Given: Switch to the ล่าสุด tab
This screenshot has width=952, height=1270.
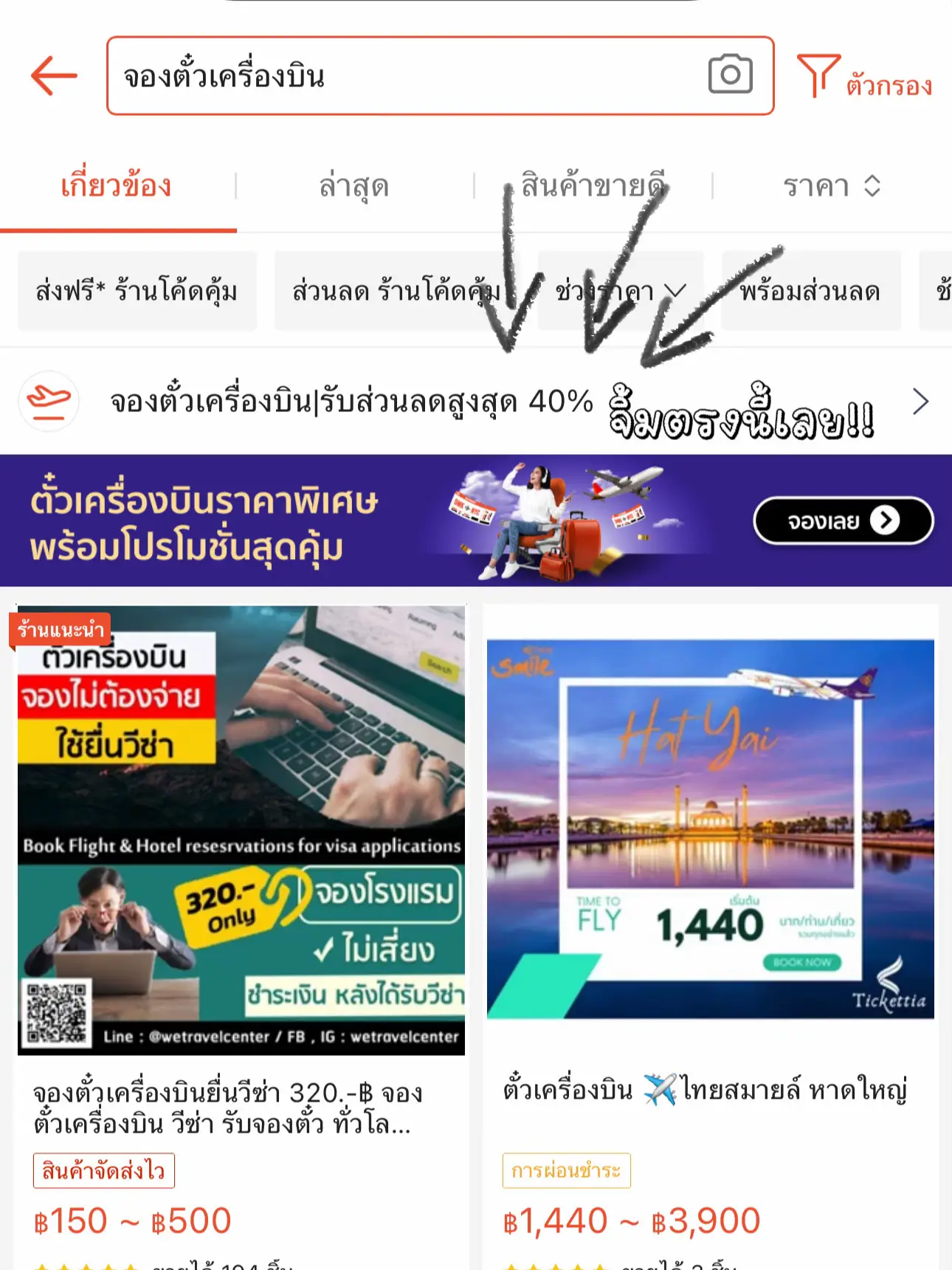Looking at the screenshot, I should pos(353,186).
